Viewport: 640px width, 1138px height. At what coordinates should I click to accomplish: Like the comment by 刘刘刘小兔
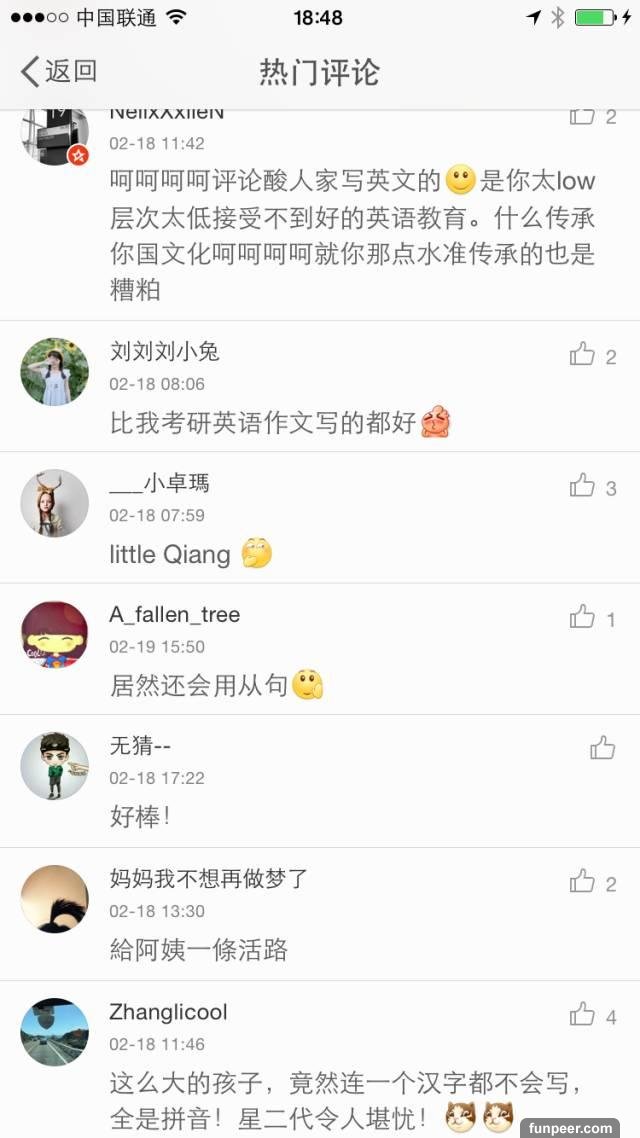[582, 354]
